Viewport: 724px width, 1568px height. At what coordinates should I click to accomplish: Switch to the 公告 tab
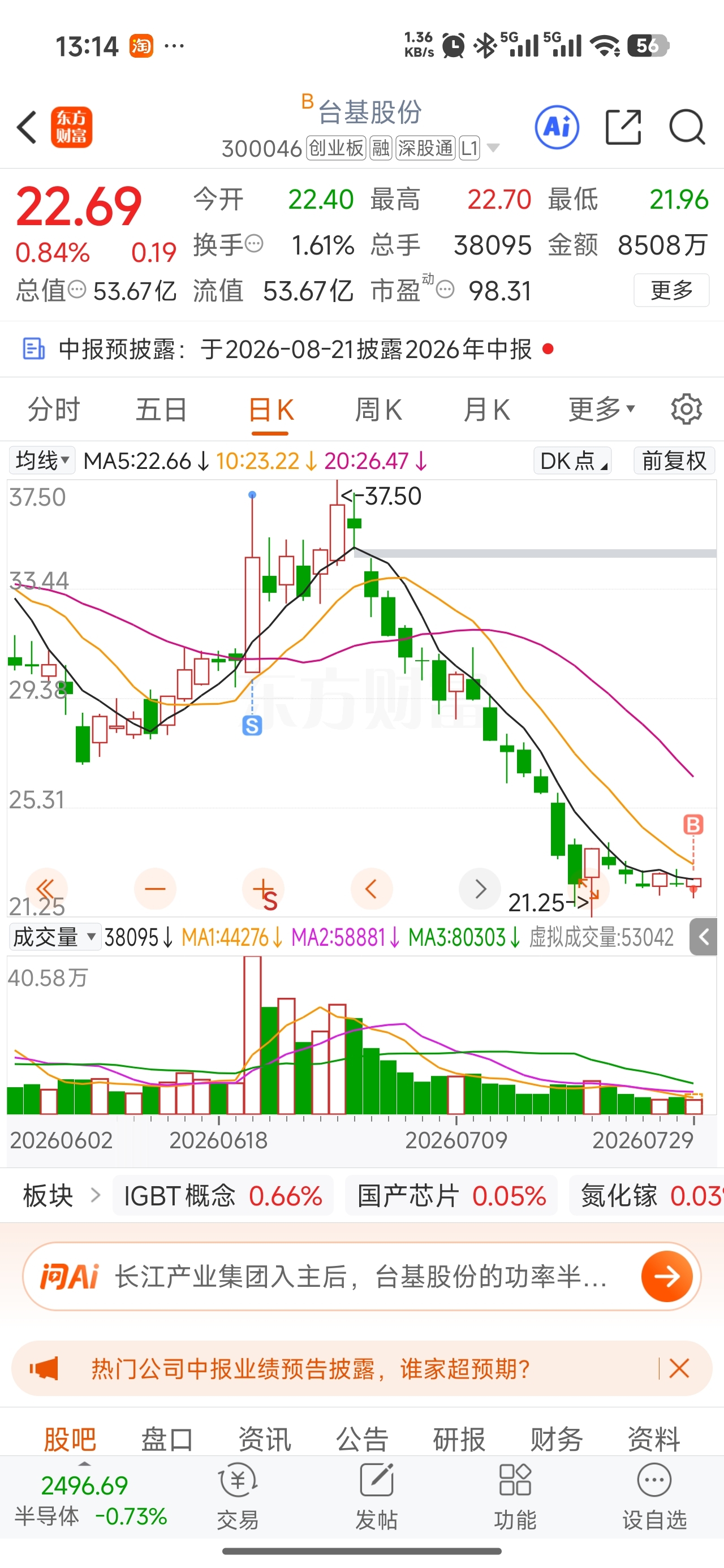361,1439
